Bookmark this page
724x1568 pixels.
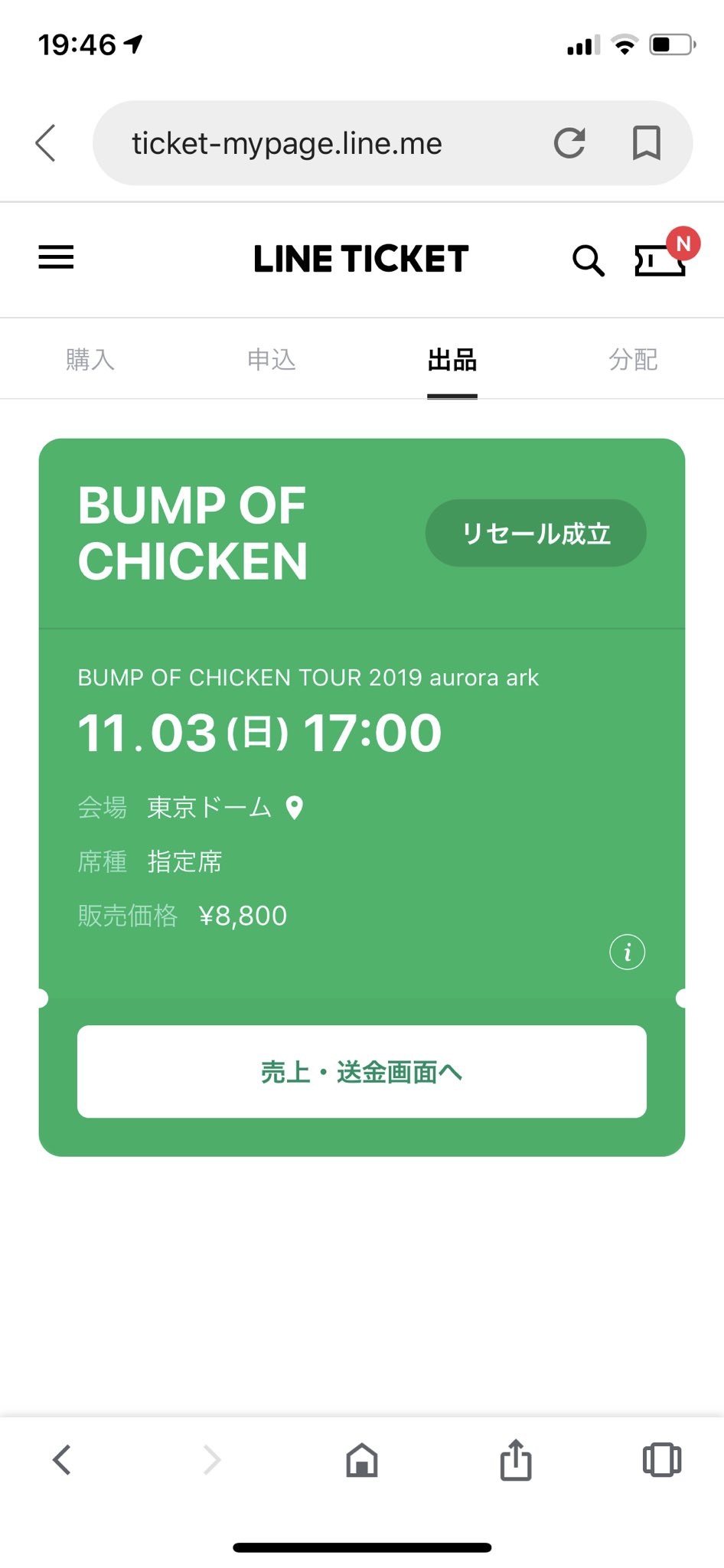(x=647, y=143)
